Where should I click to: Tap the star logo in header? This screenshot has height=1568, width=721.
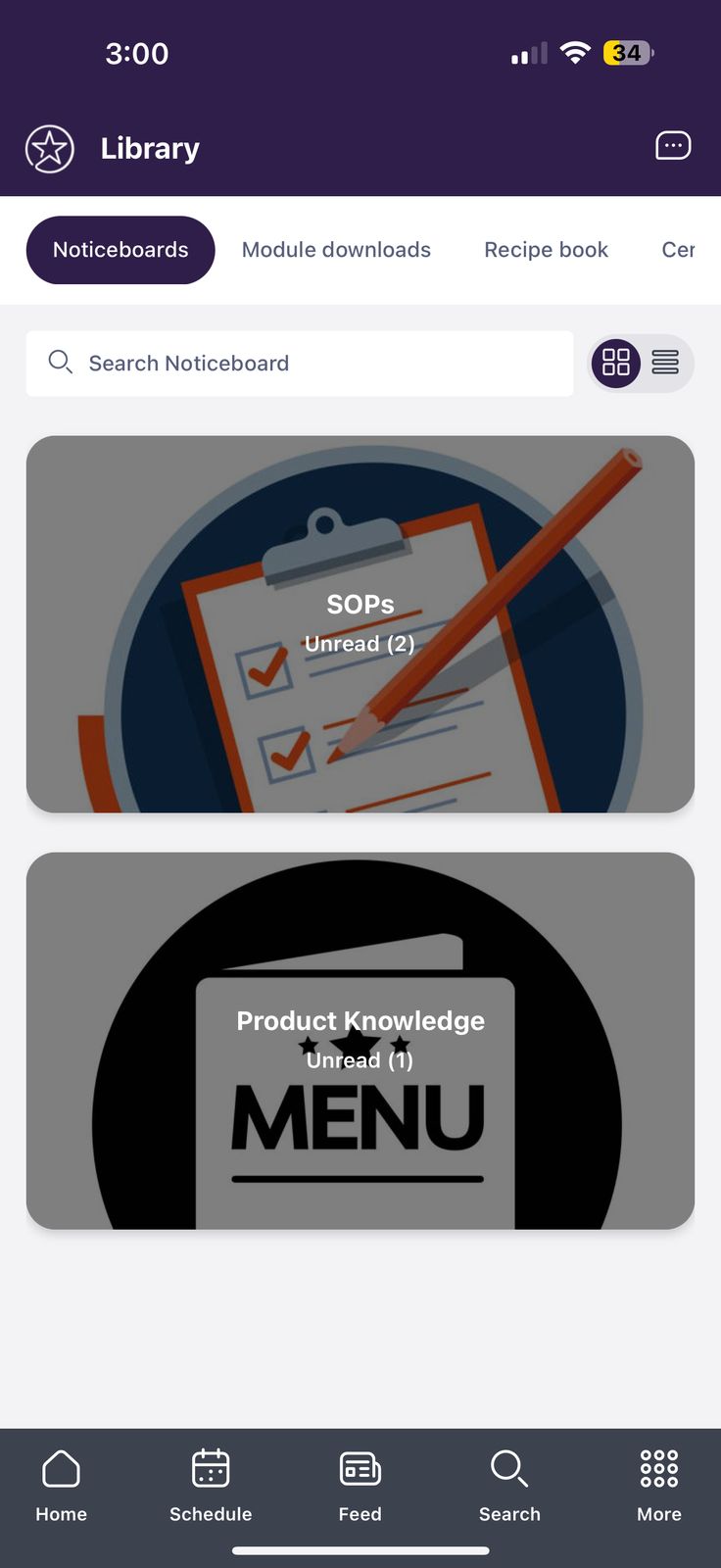50,149
